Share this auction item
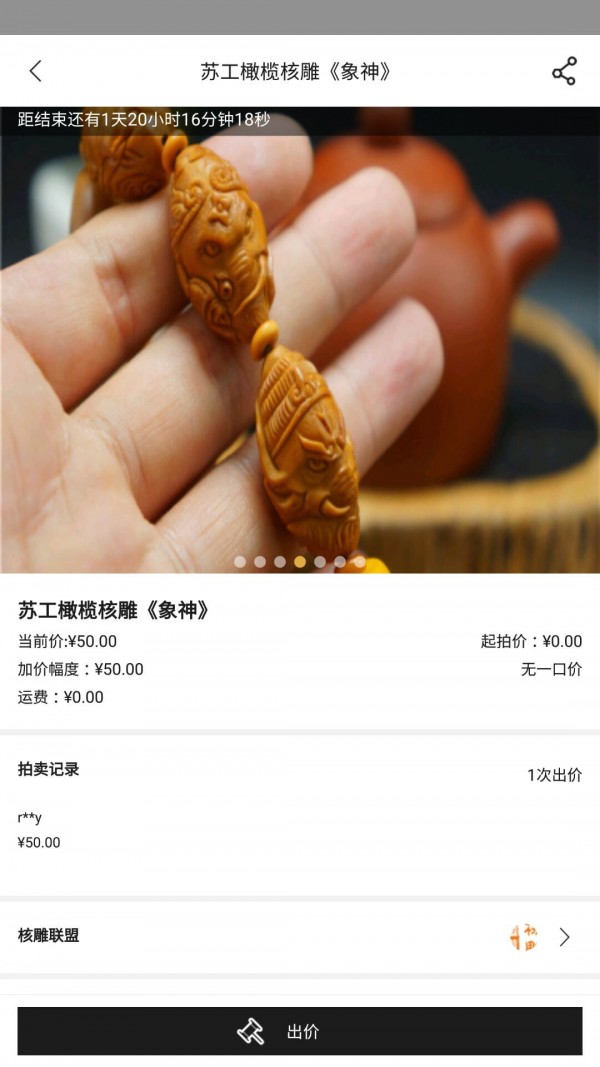600x1067 pixels. pyautogui.click(x=564, y=71)
